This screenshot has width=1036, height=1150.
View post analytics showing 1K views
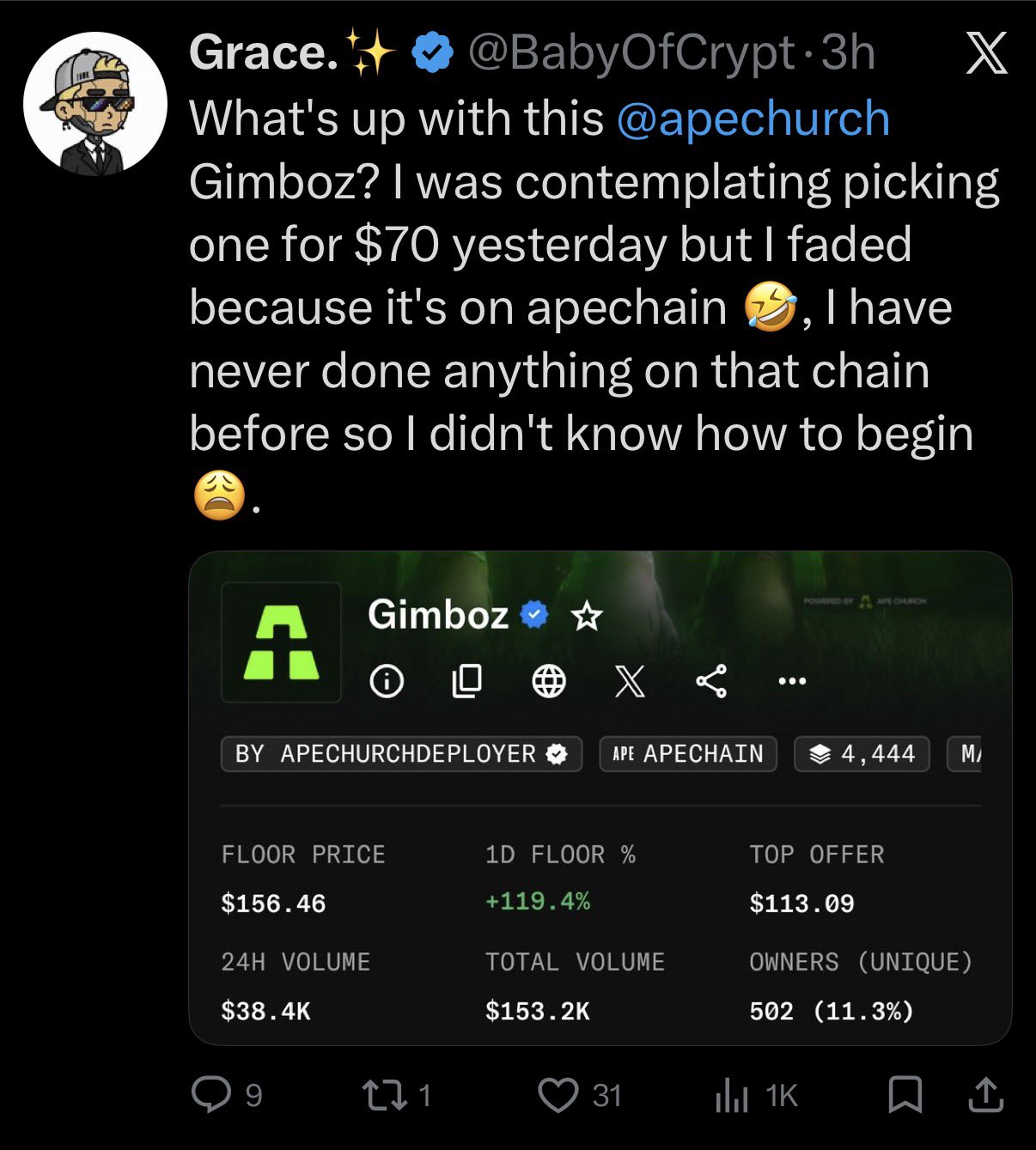coord(733,1095)
